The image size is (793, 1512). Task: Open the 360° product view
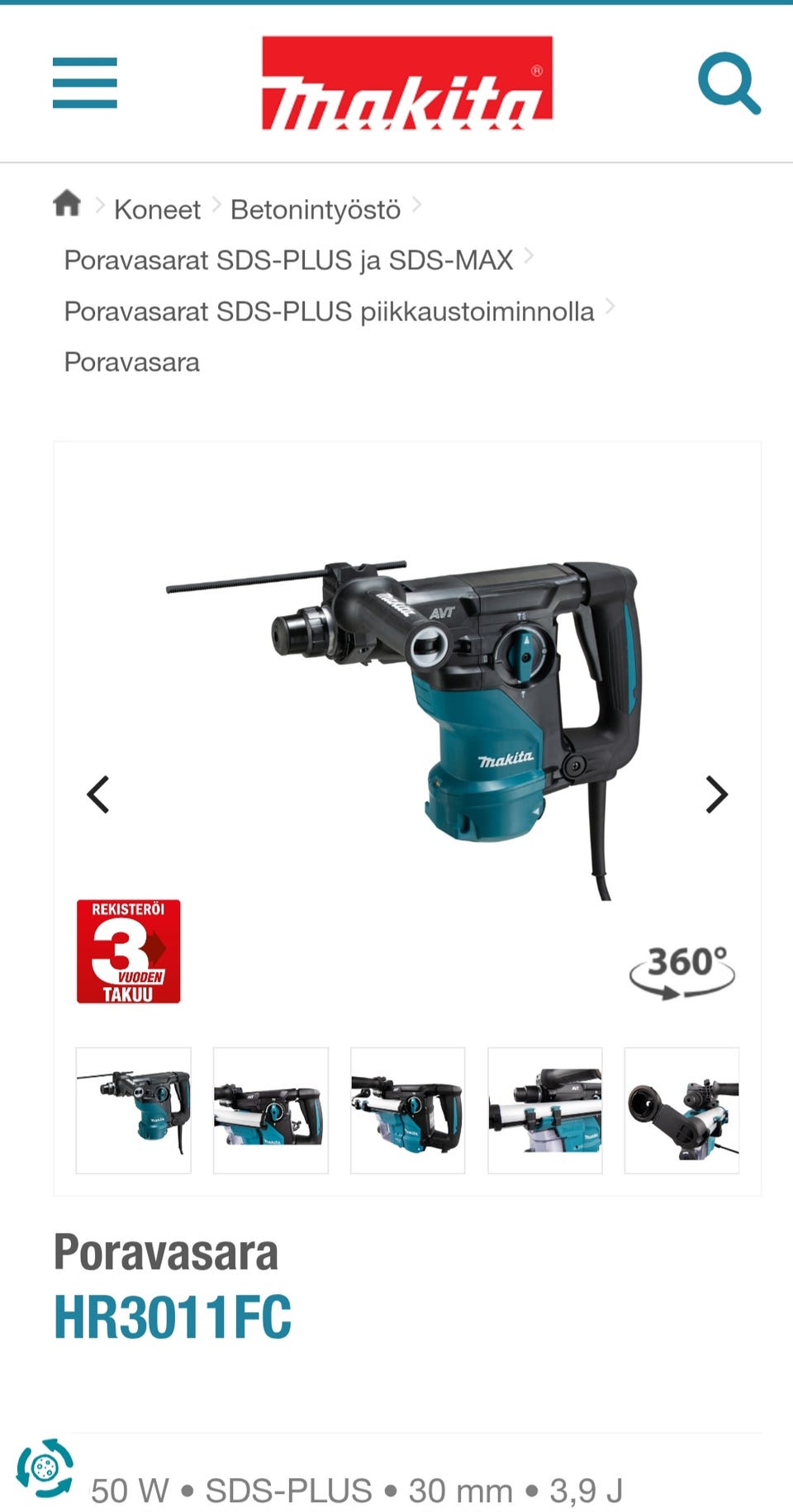point(682,971)
